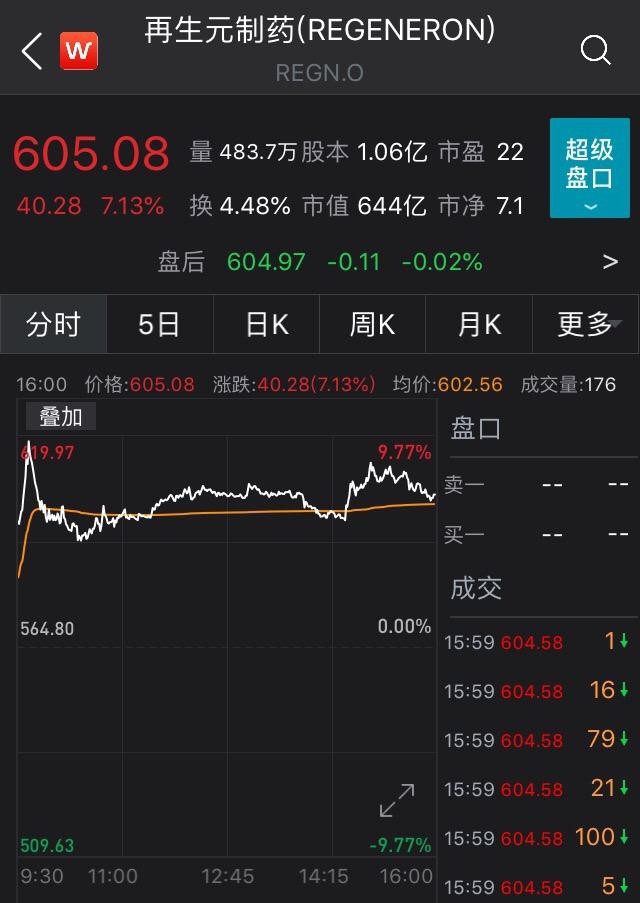Switch to the 5日 chart tab
This screenshot has height=903, width=640.
tap(159, 324)
